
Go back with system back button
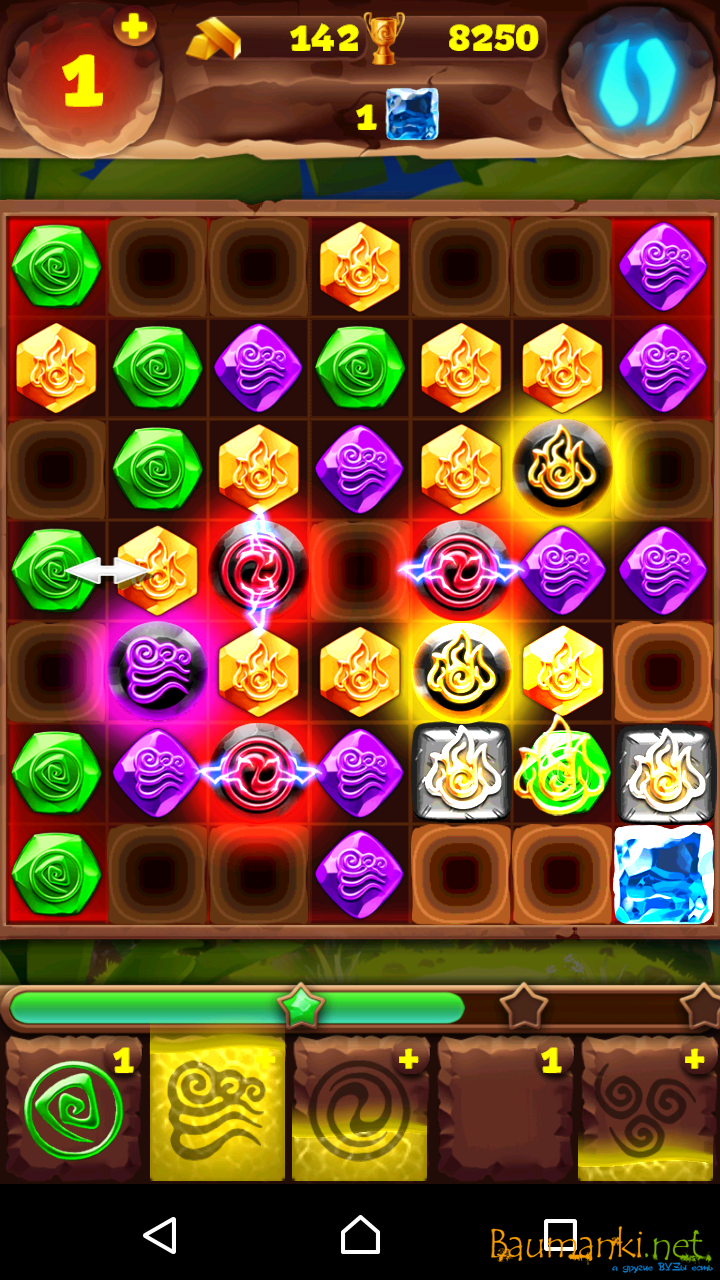[160, 1236]
